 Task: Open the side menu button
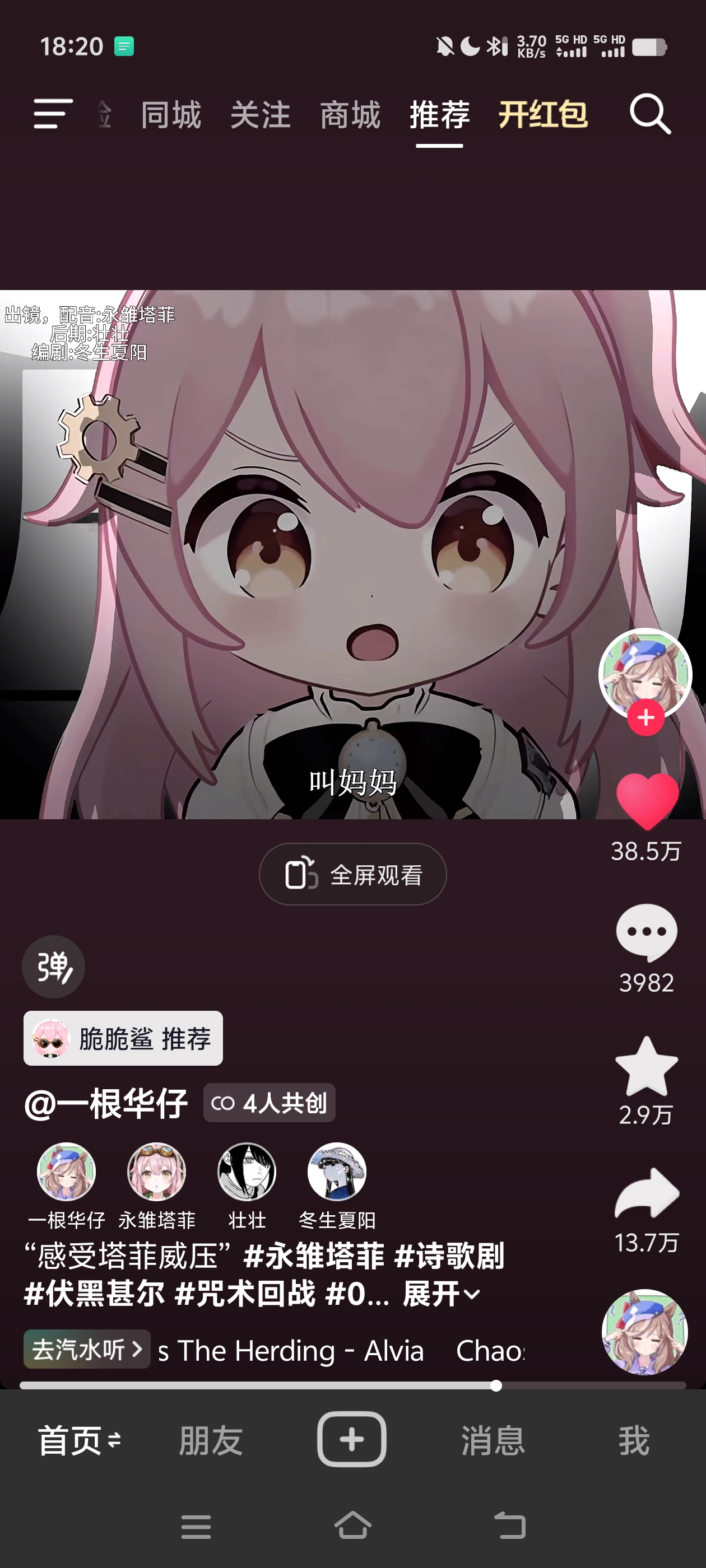[53, 114]
